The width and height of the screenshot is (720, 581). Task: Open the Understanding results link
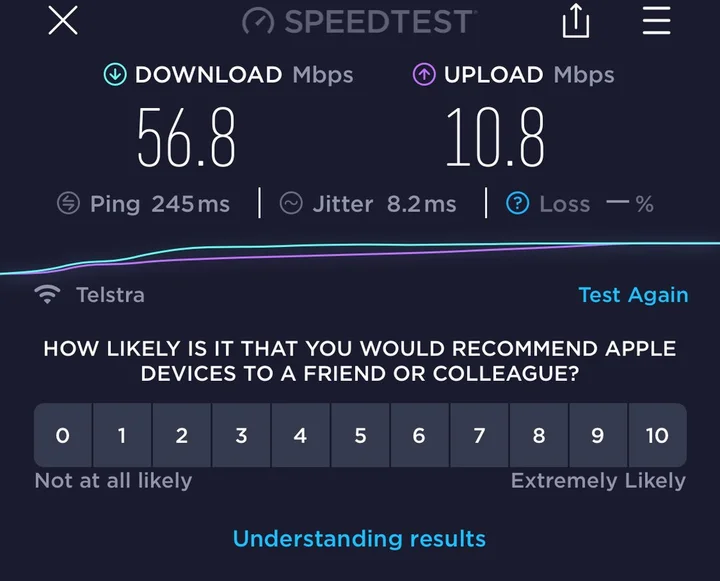[359, 539]
